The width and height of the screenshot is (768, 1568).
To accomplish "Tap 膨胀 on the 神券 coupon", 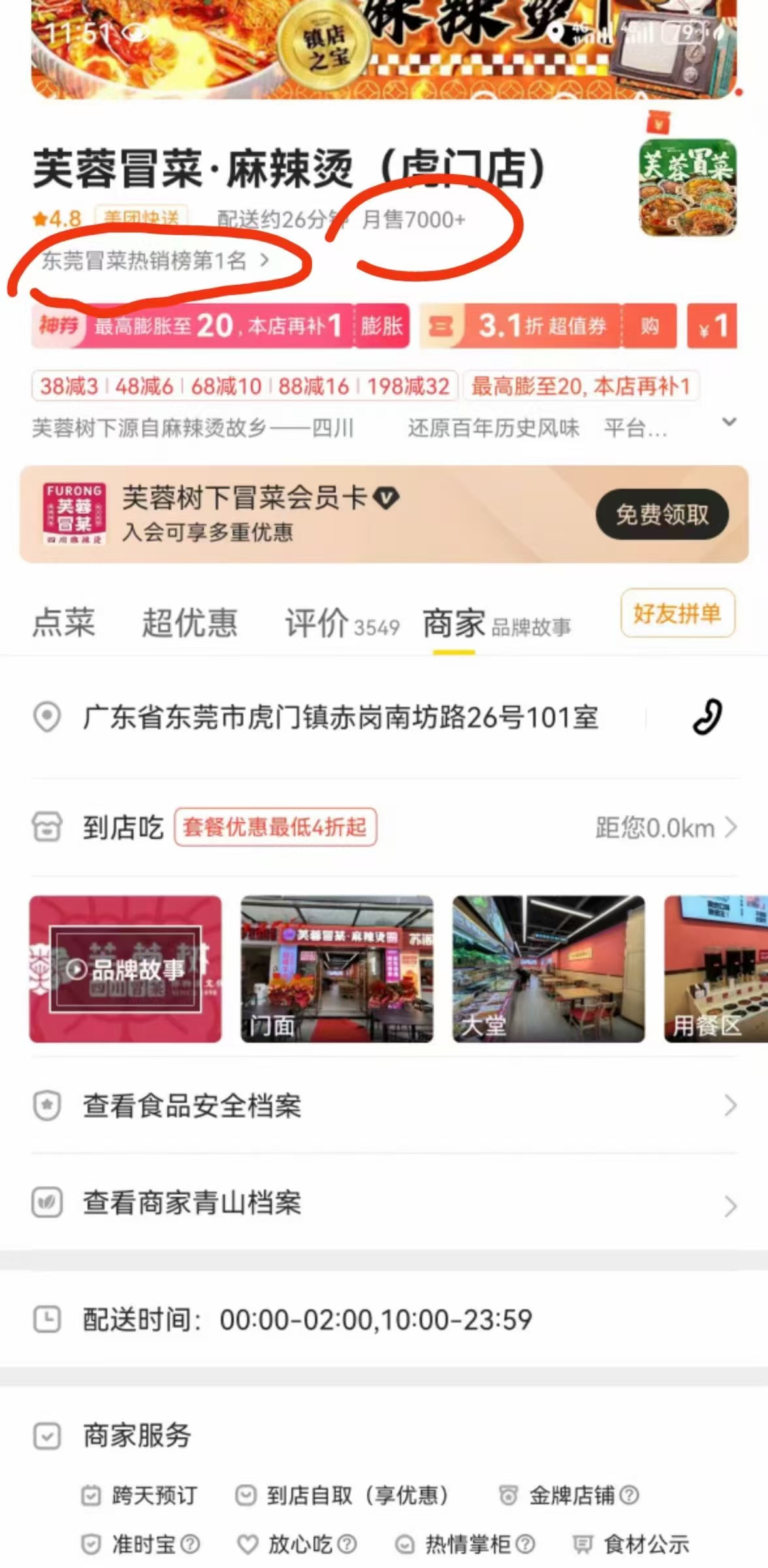I will [381, 325].
